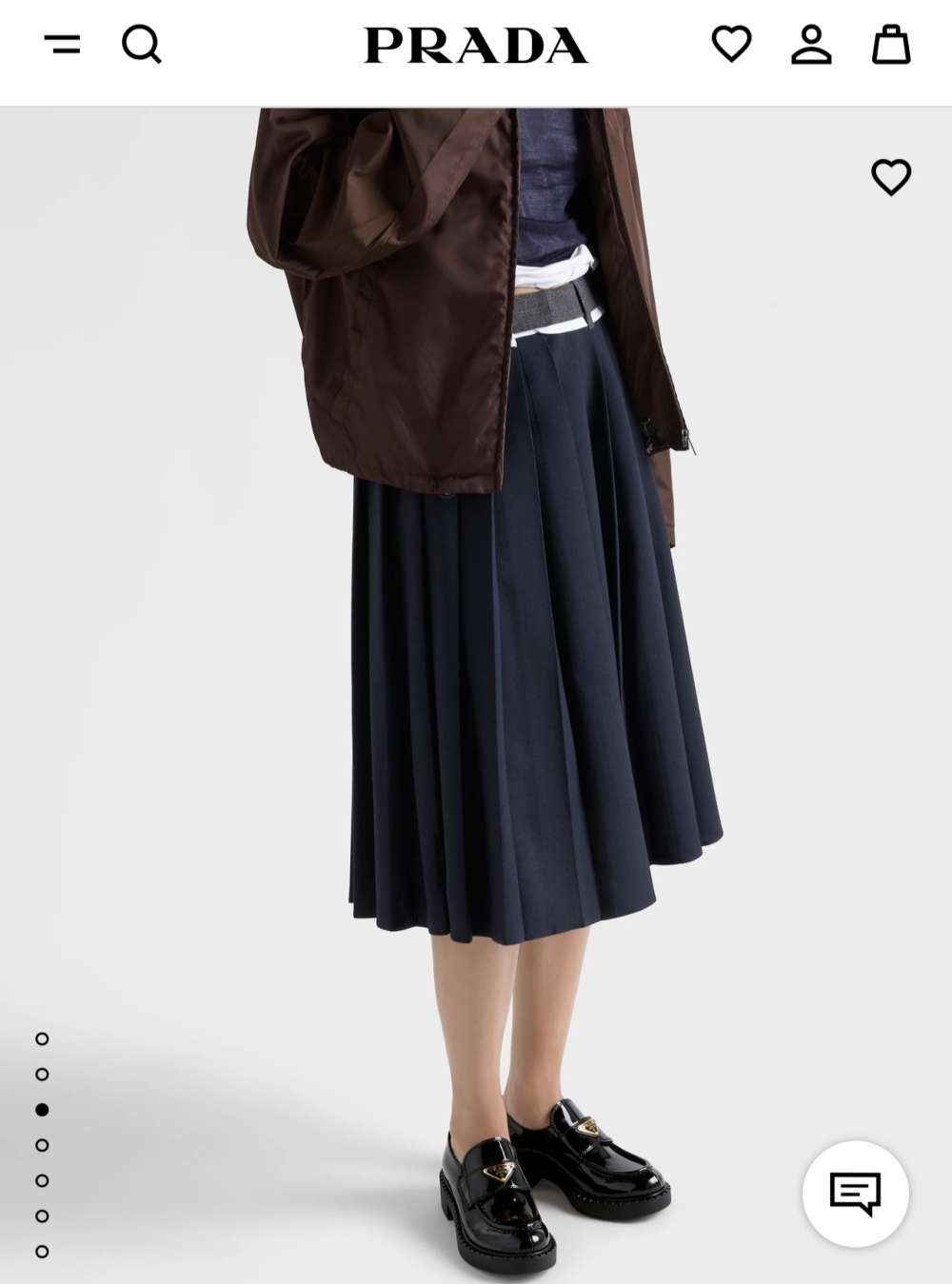The width and height of the screenshot is (952, 1284).
Task: Open the search icon
Action: click(141, 44)
